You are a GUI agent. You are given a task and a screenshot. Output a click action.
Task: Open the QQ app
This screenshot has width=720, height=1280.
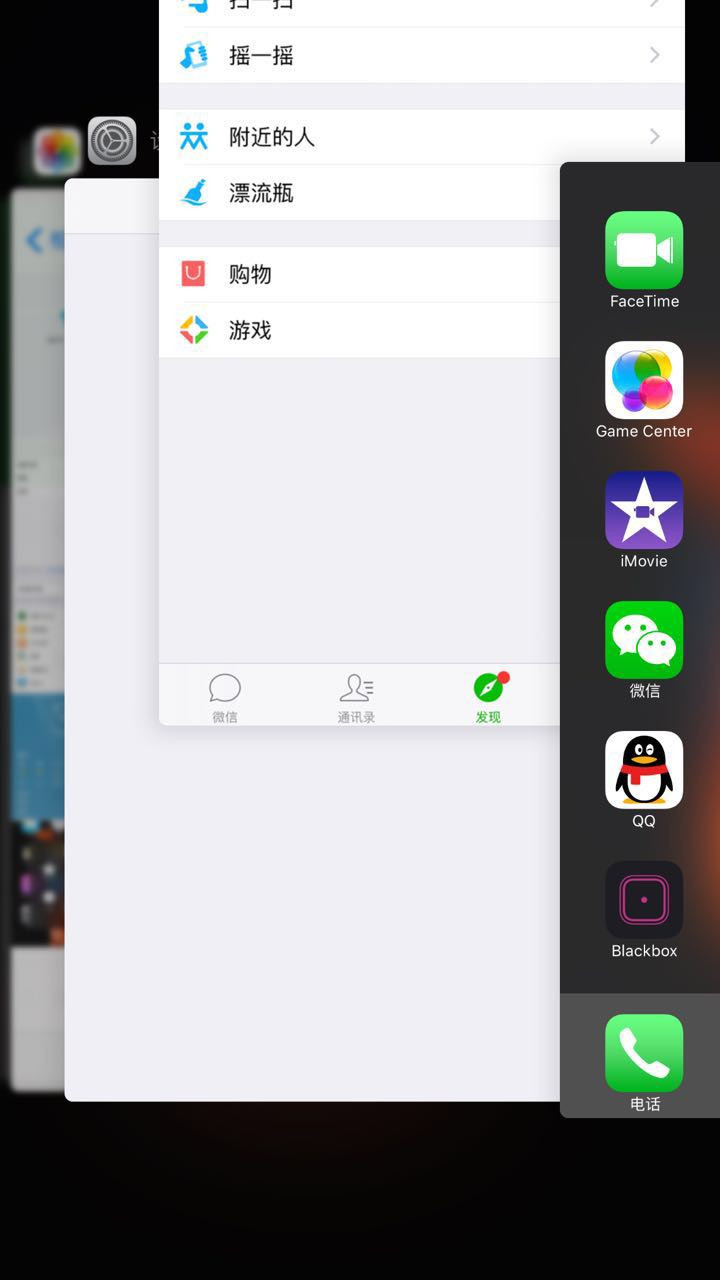click(644, 771)
